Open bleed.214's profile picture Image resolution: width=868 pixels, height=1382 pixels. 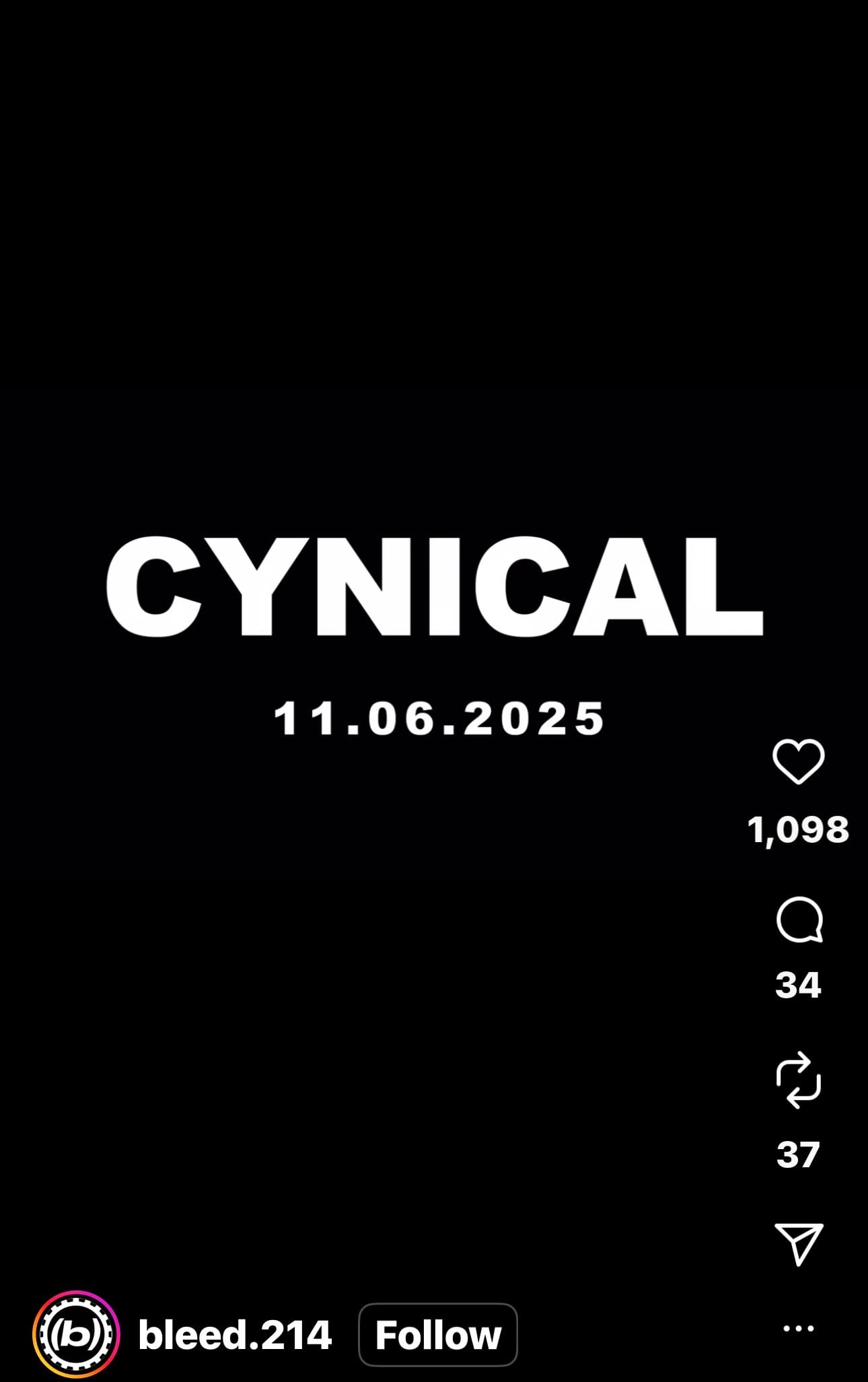(x=76, y=1334)
